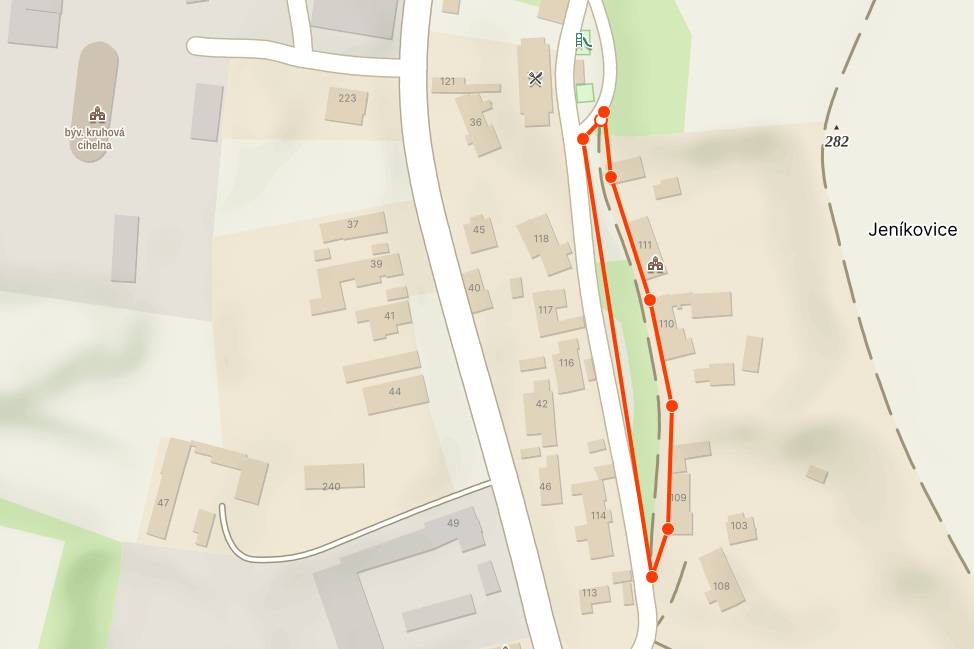
Task: Select the 282 elevation peak marker
Action: point(836,128)
